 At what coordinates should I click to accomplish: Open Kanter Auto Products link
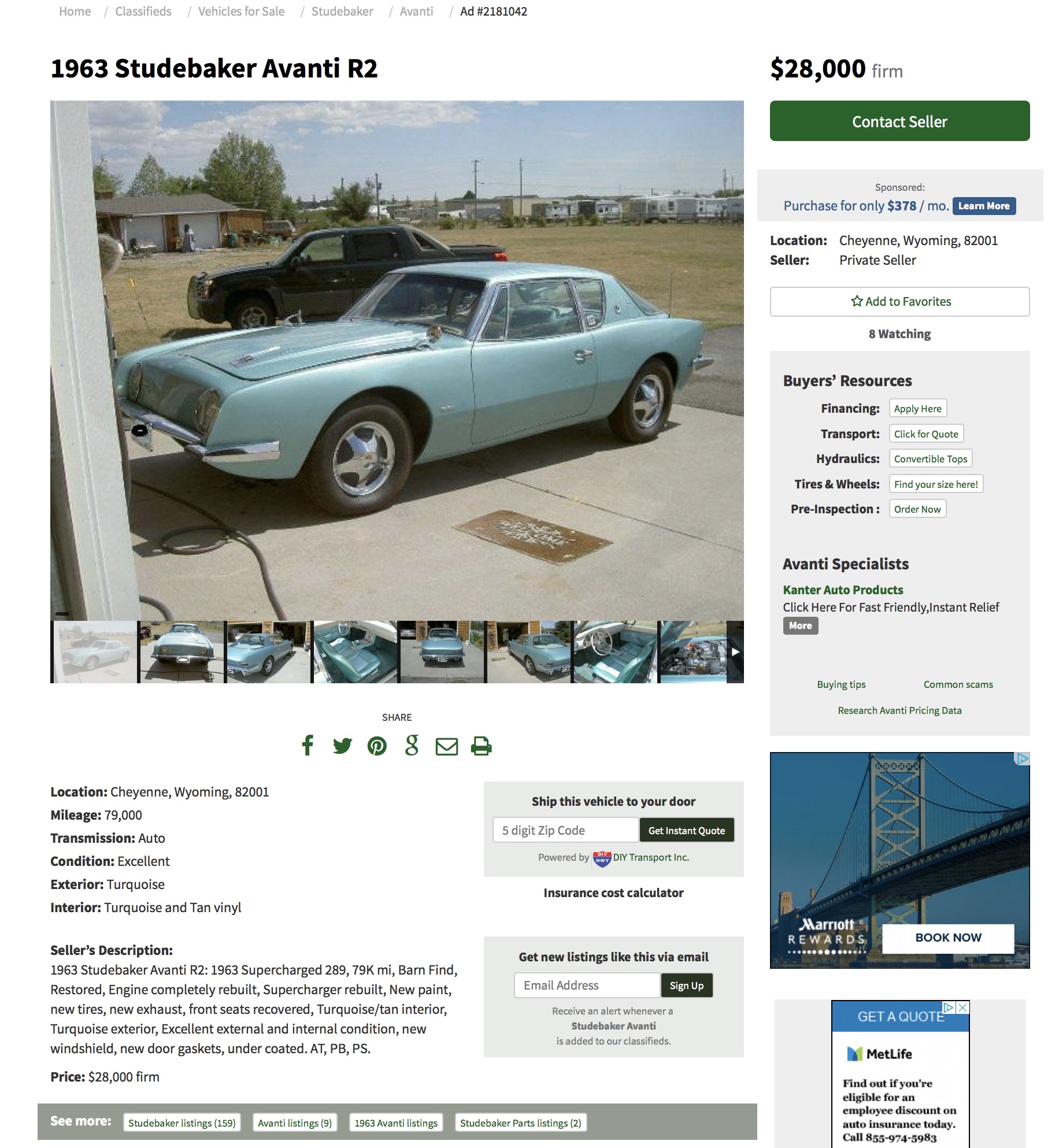click(843, 590)
